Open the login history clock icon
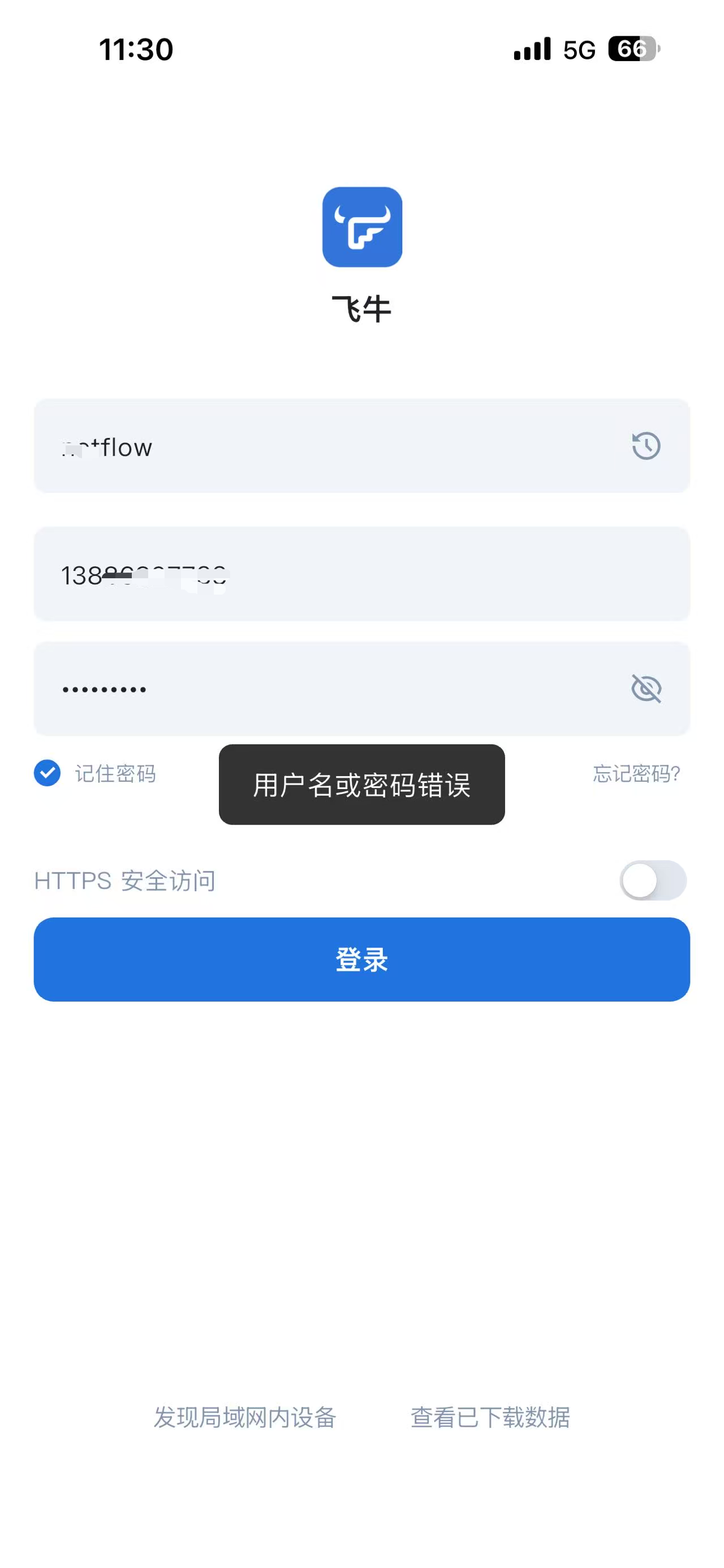The height and width of the screenshot is (1568, 724). 645,446
